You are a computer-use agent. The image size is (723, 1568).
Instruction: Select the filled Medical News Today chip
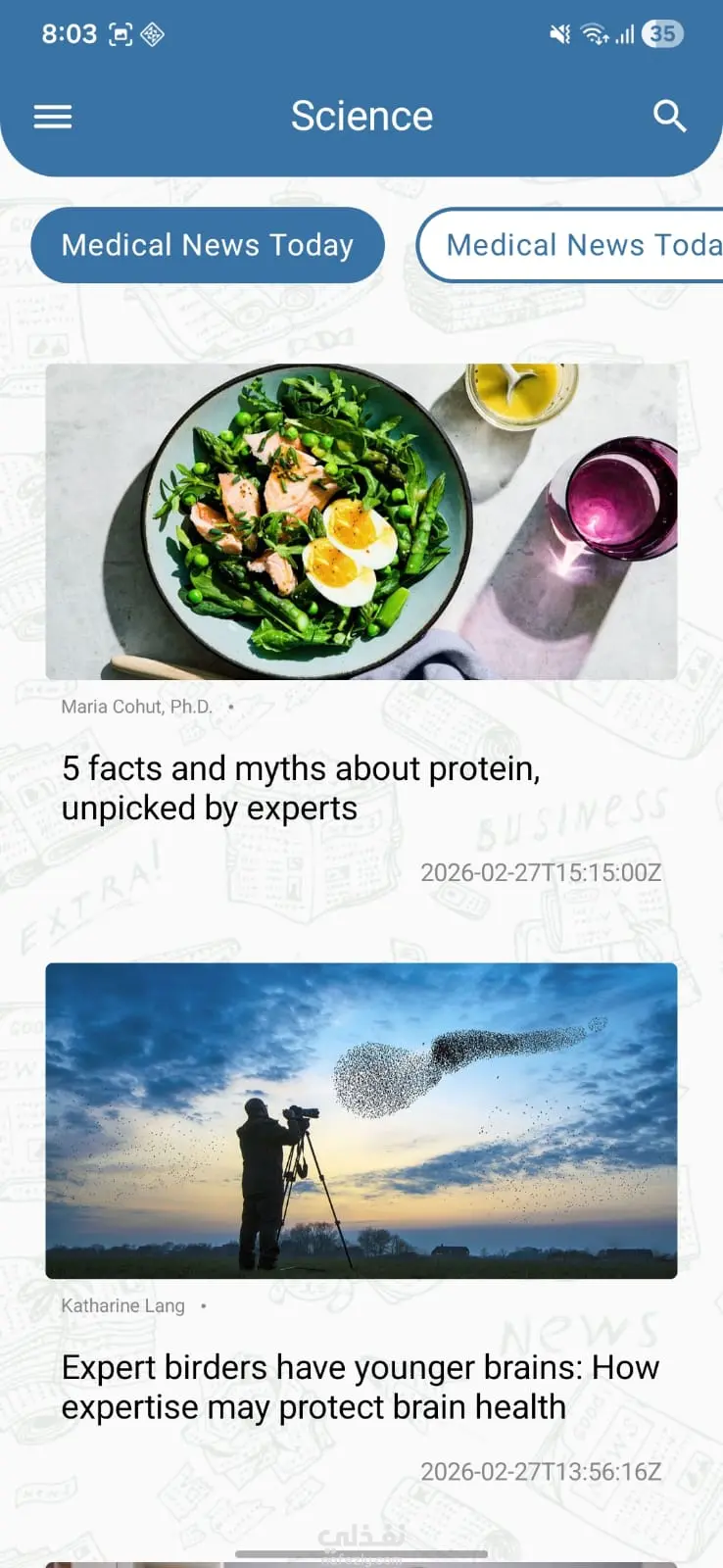click(208, 245)
